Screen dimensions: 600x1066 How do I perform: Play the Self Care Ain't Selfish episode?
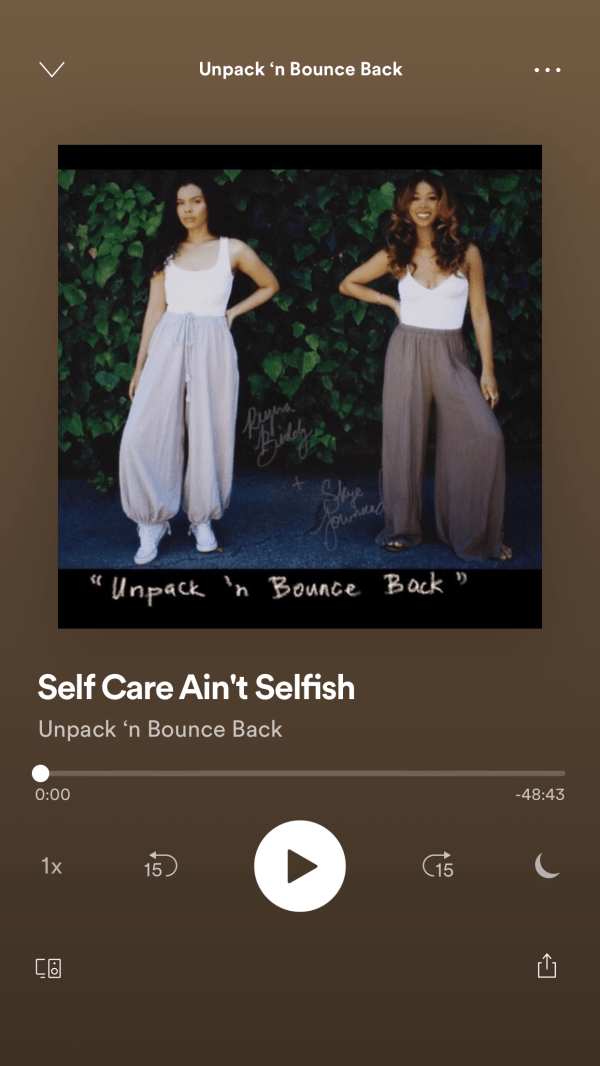click(300, 866)
